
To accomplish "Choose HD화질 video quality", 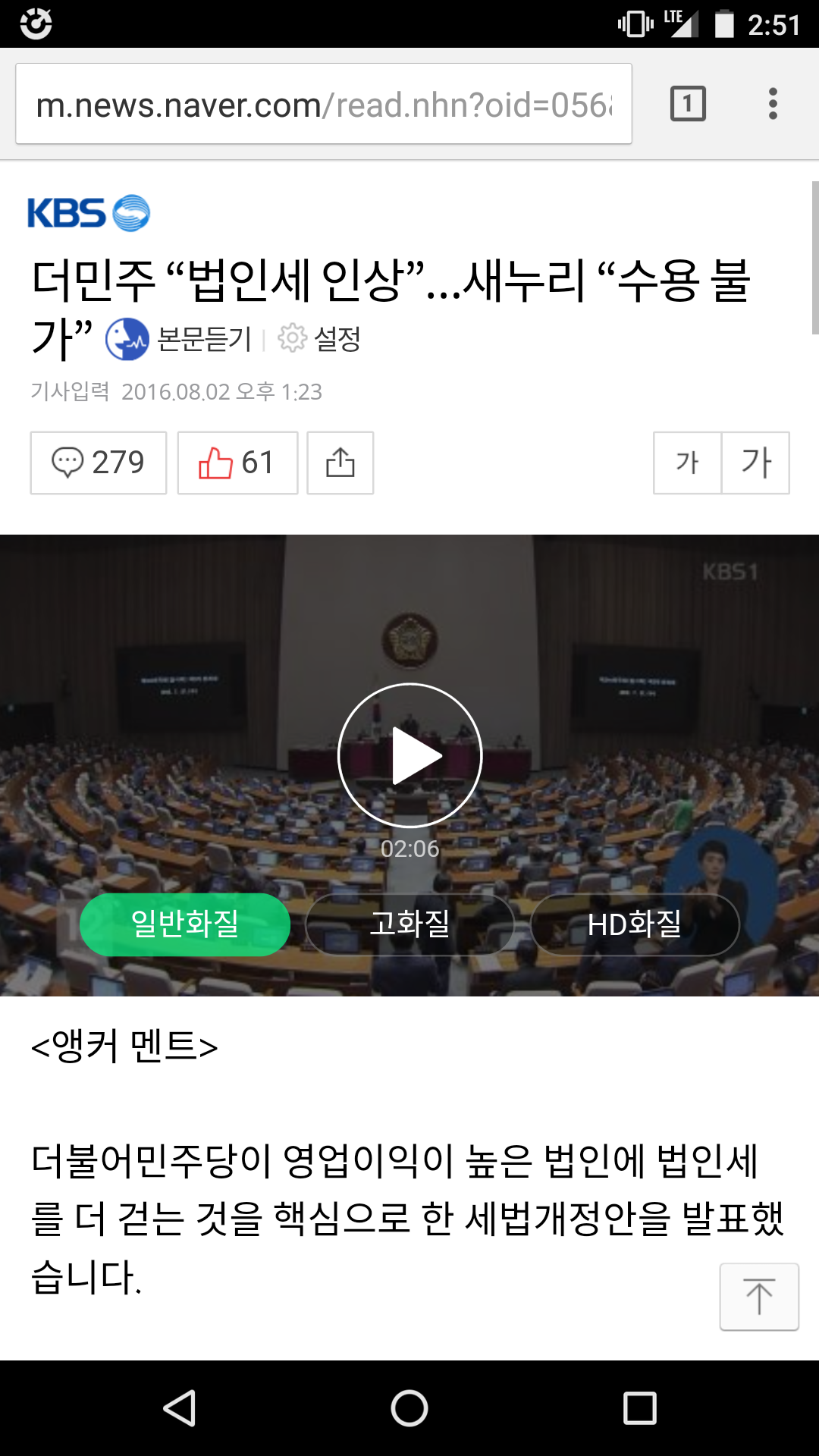I will point(635,924).
